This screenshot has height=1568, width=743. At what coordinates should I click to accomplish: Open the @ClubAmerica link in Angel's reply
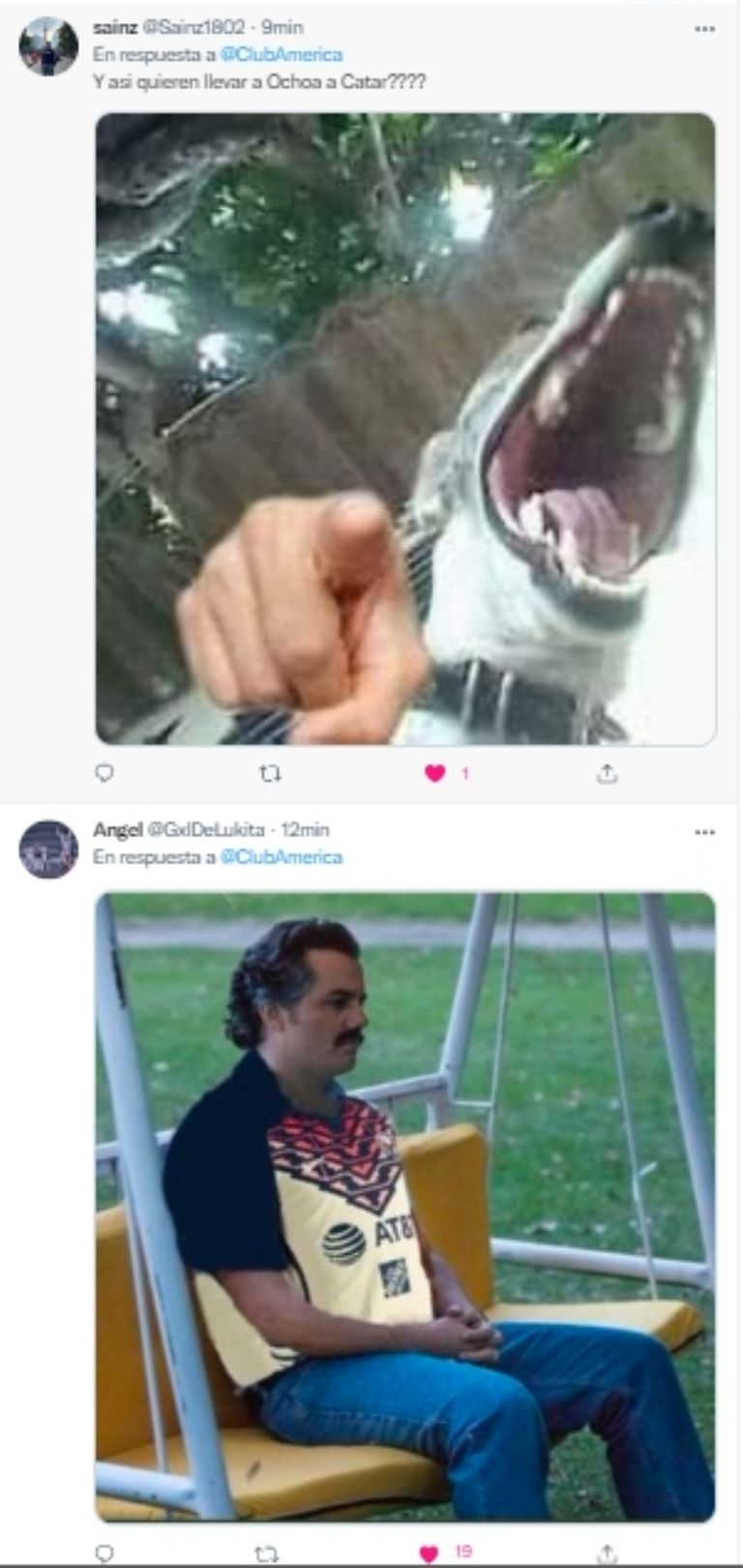[x=282, y=858]
